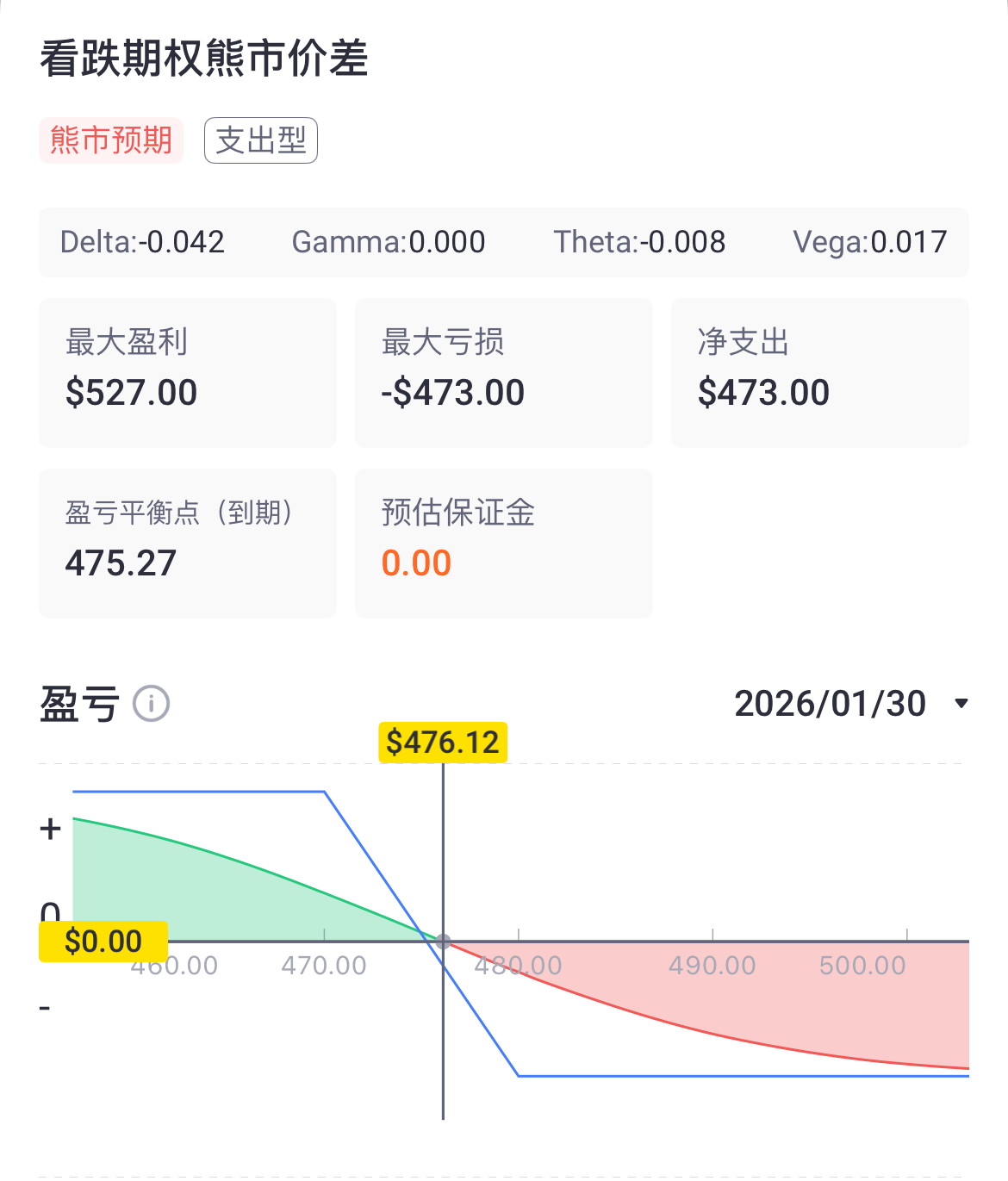Click the 盈亏平衡点 value 475.27
Image resolution: width=1008 pixels, height=1181 pixels.
[x=121, y=563]
